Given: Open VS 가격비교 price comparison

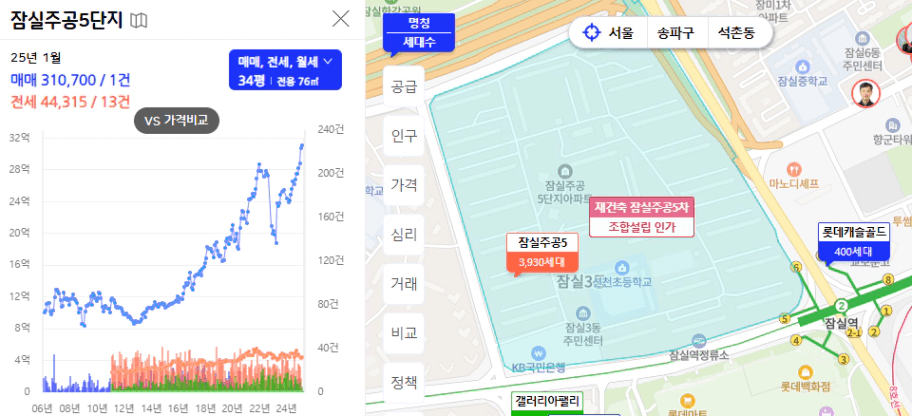Looking at the screenshot, I should pos(176,121).
